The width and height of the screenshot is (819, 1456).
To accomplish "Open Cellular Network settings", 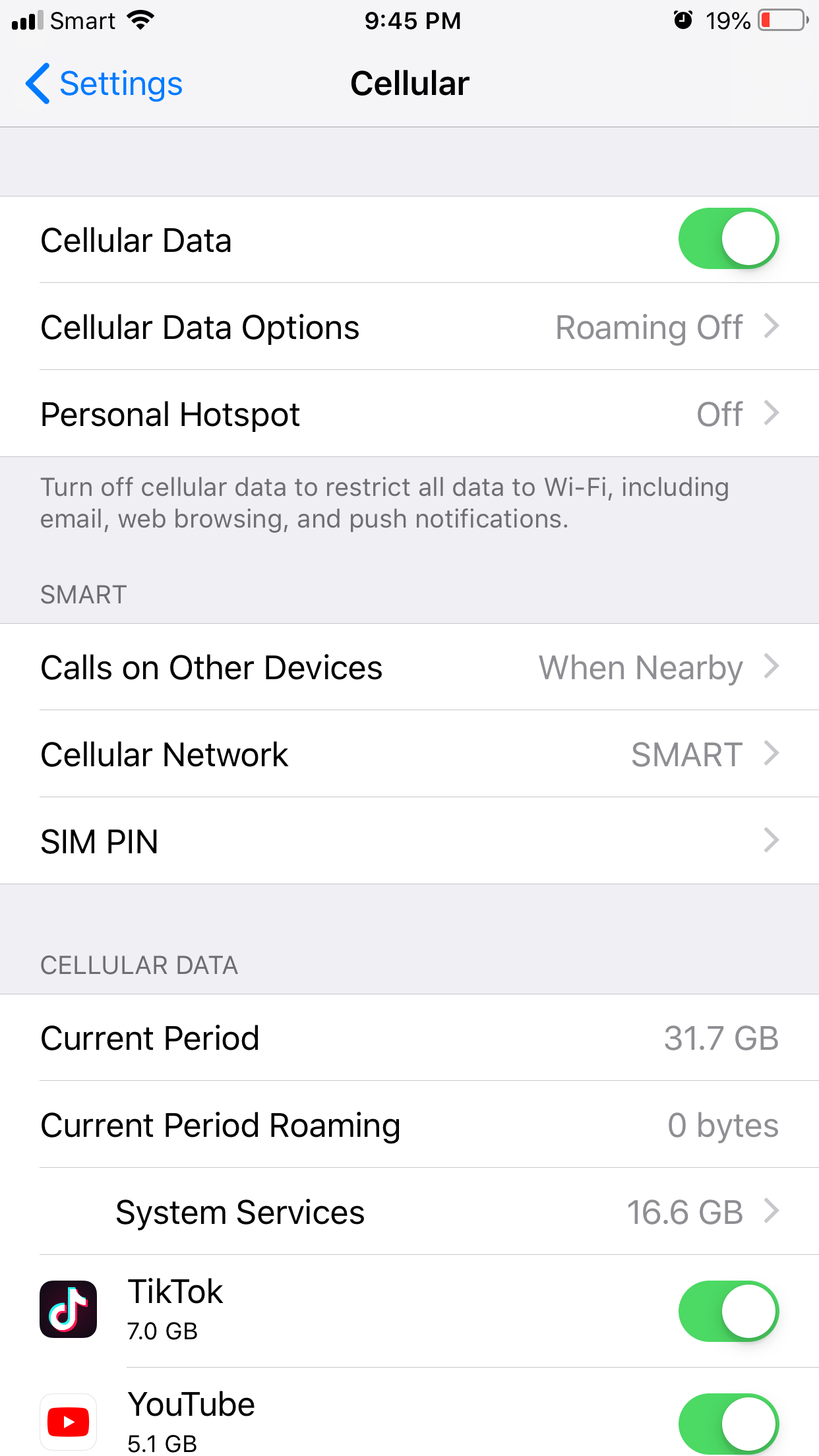I will click(409, 754).
